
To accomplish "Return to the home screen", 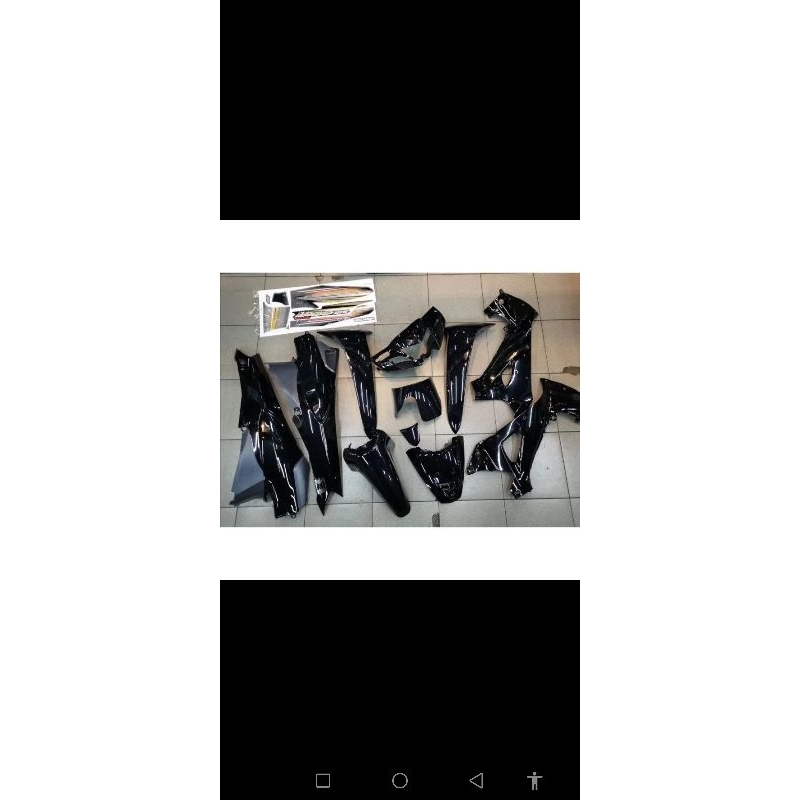I will point(400,780).
